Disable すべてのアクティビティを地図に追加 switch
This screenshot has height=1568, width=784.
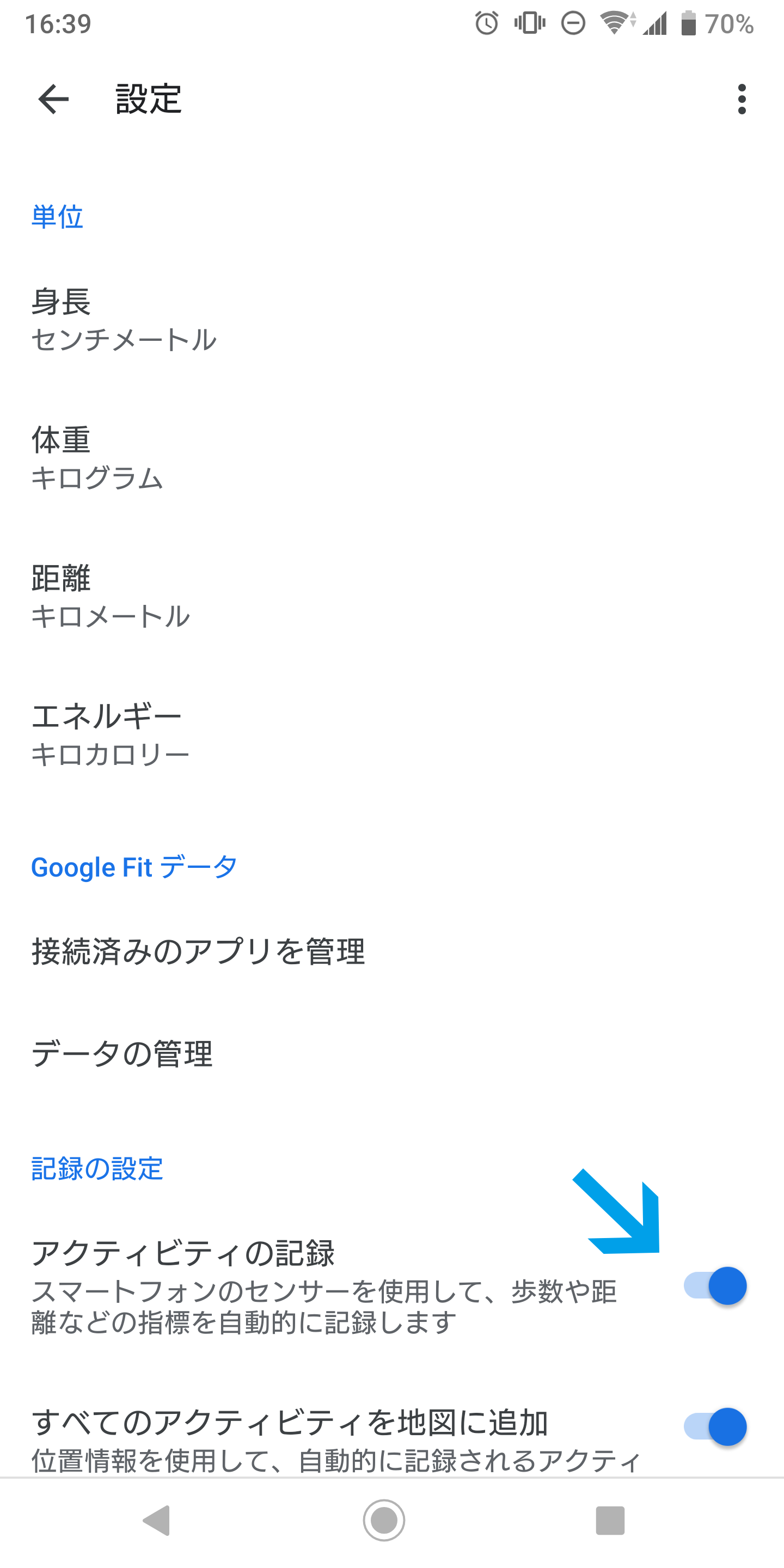(715, 1427)
